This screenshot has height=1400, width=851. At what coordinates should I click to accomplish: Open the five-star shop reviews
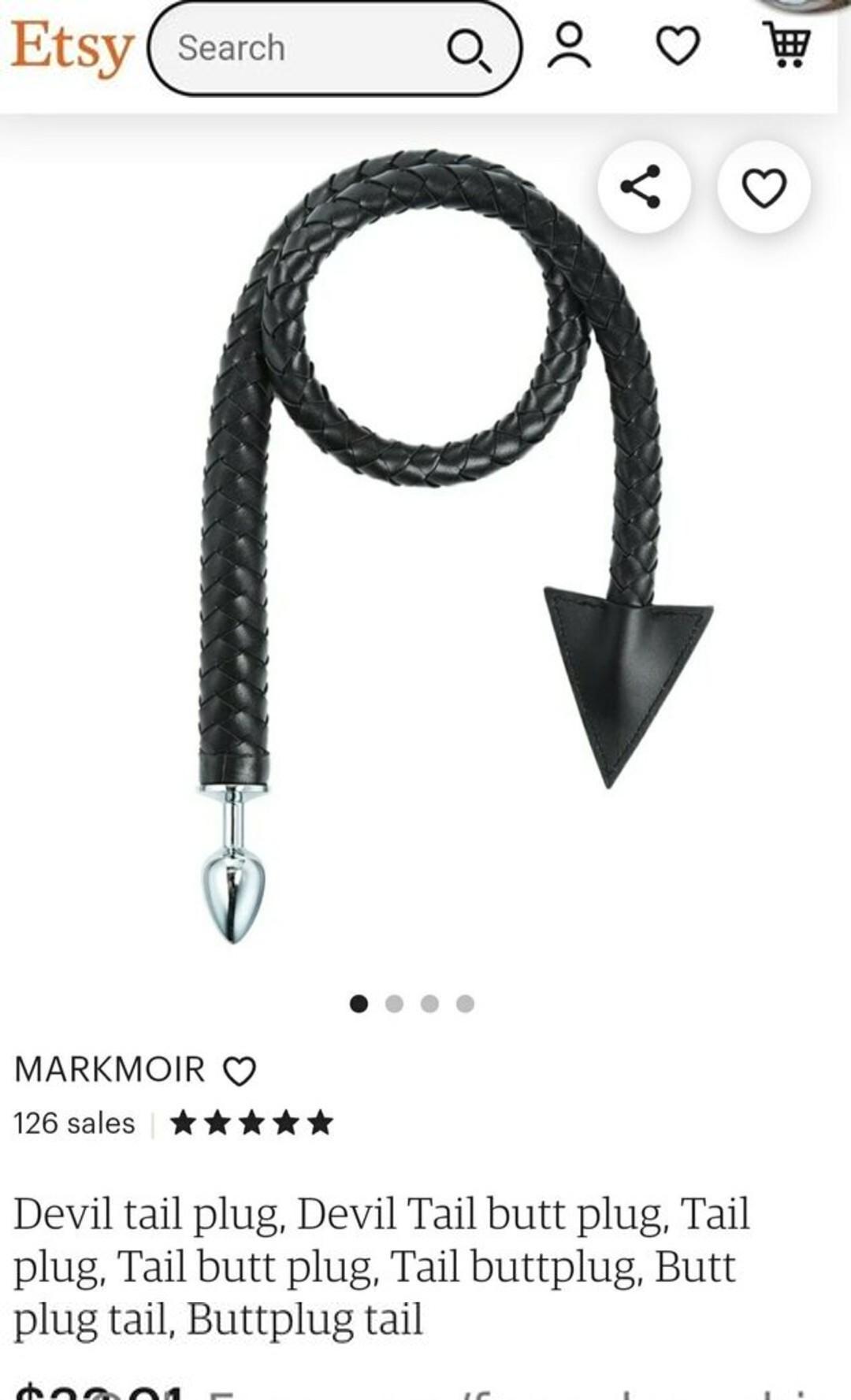pos(252,1123)
